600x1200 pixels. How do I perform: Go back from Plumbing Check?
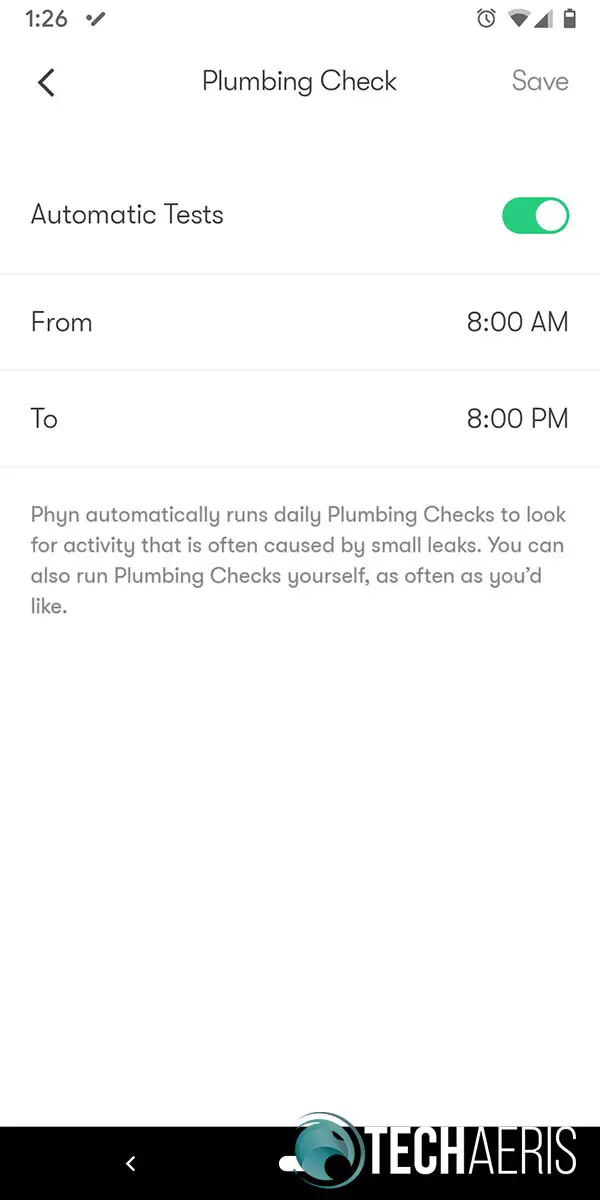click(x=46, y=82)
